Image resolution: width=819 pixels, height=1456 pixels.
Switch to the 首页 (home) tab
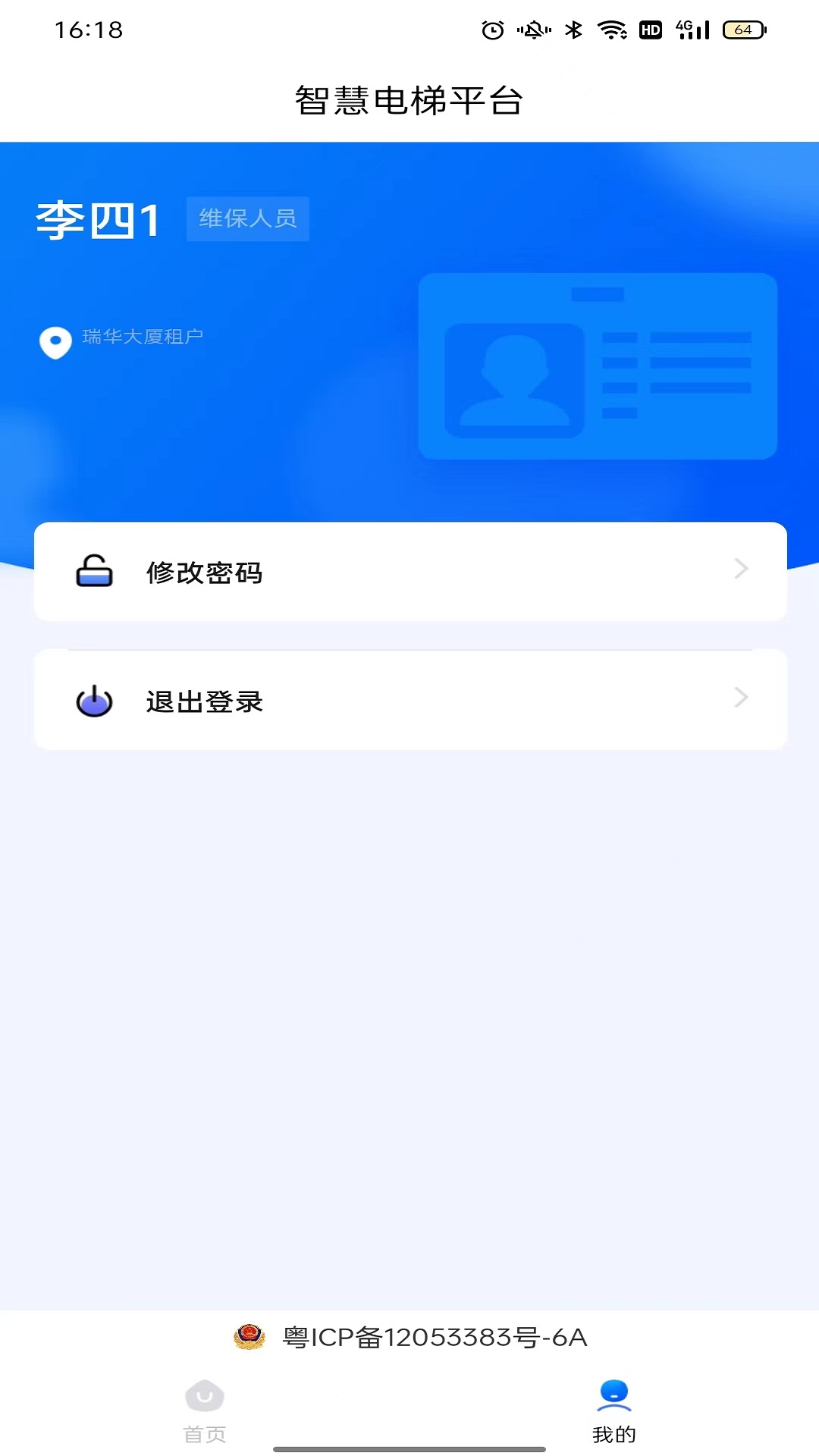pyautogui.click(x=205, y=1412)
